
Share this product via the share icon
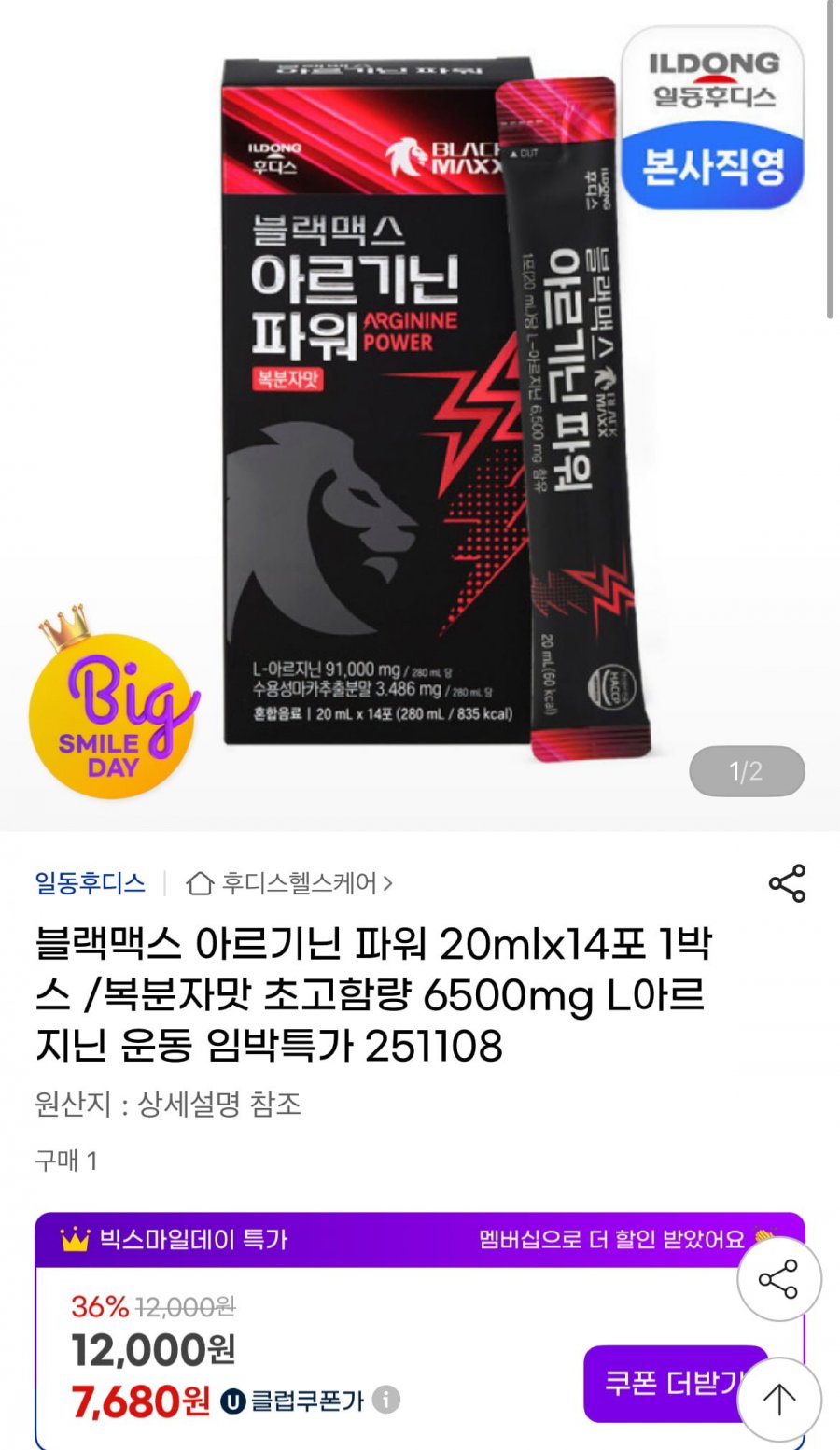[786, 882]
